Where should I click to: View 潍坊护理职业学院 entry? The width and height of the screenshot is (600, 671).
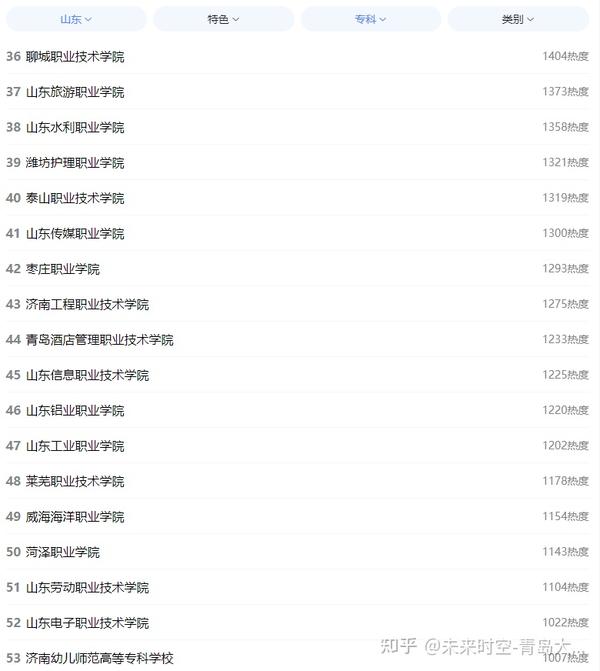coord(75,163)
